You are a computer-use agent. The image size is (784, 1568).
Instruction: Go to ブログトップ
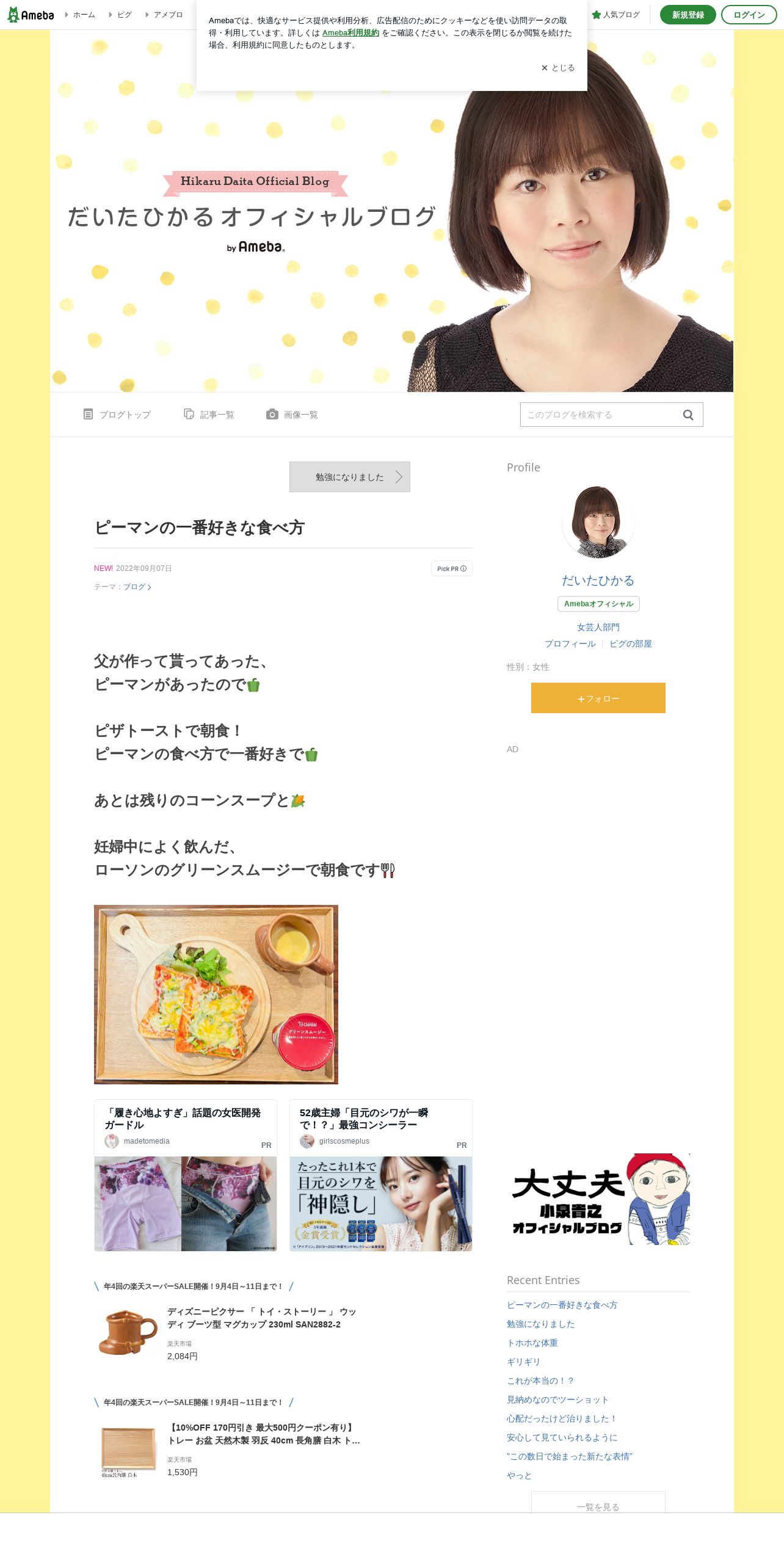click(x=117, y=415)
